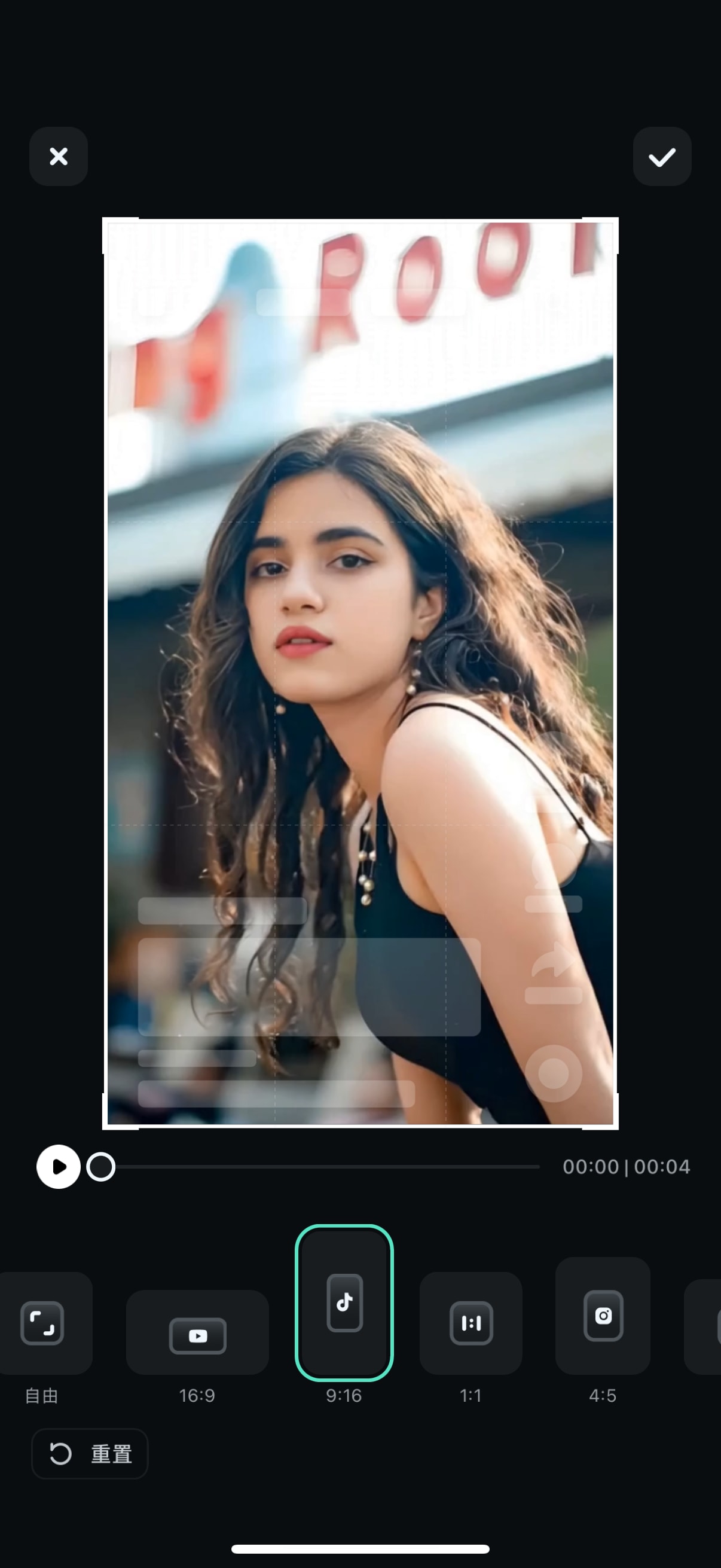Close the crop editor with X
This screenshot has height=1568, width=721.
pos(59,157)
